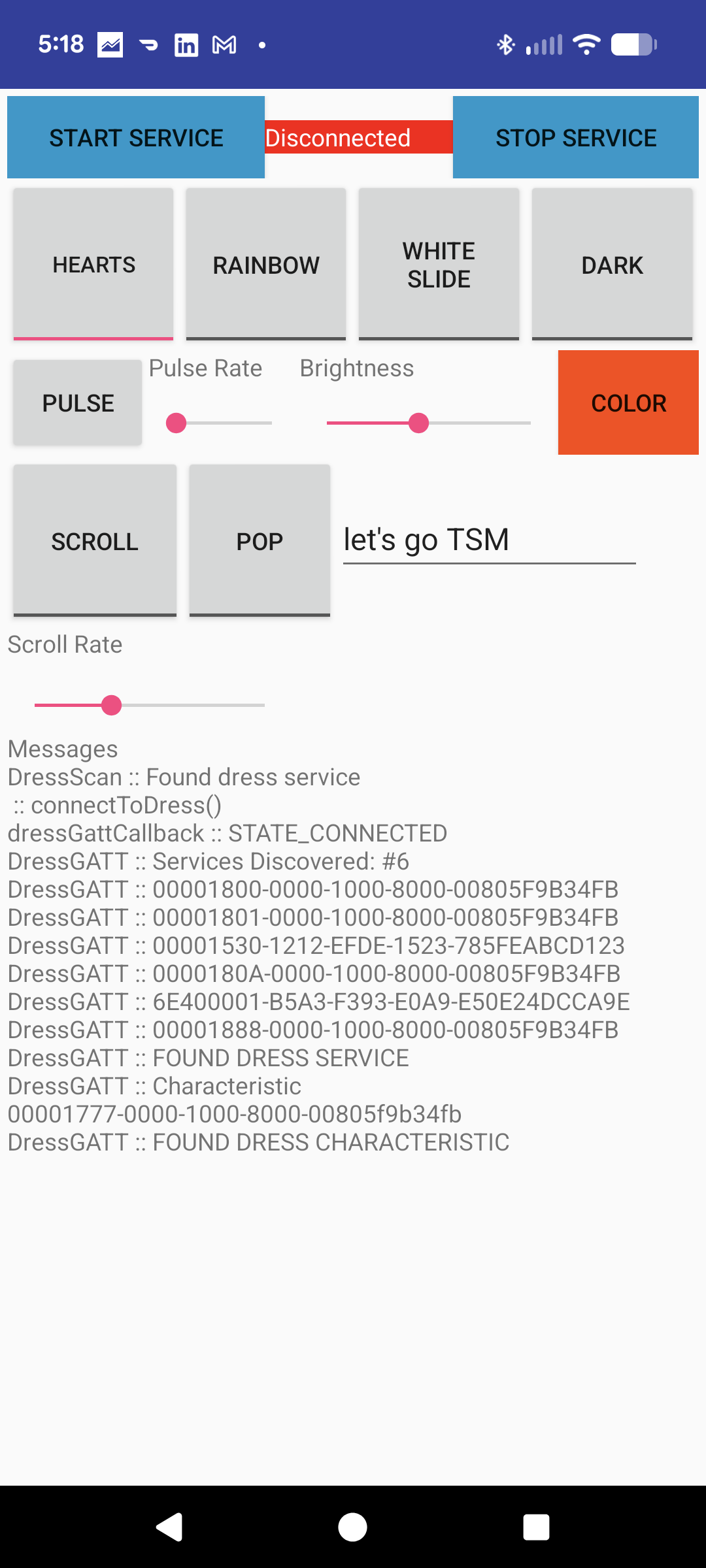Open the COLOR picker button

(x=628, y=402)
